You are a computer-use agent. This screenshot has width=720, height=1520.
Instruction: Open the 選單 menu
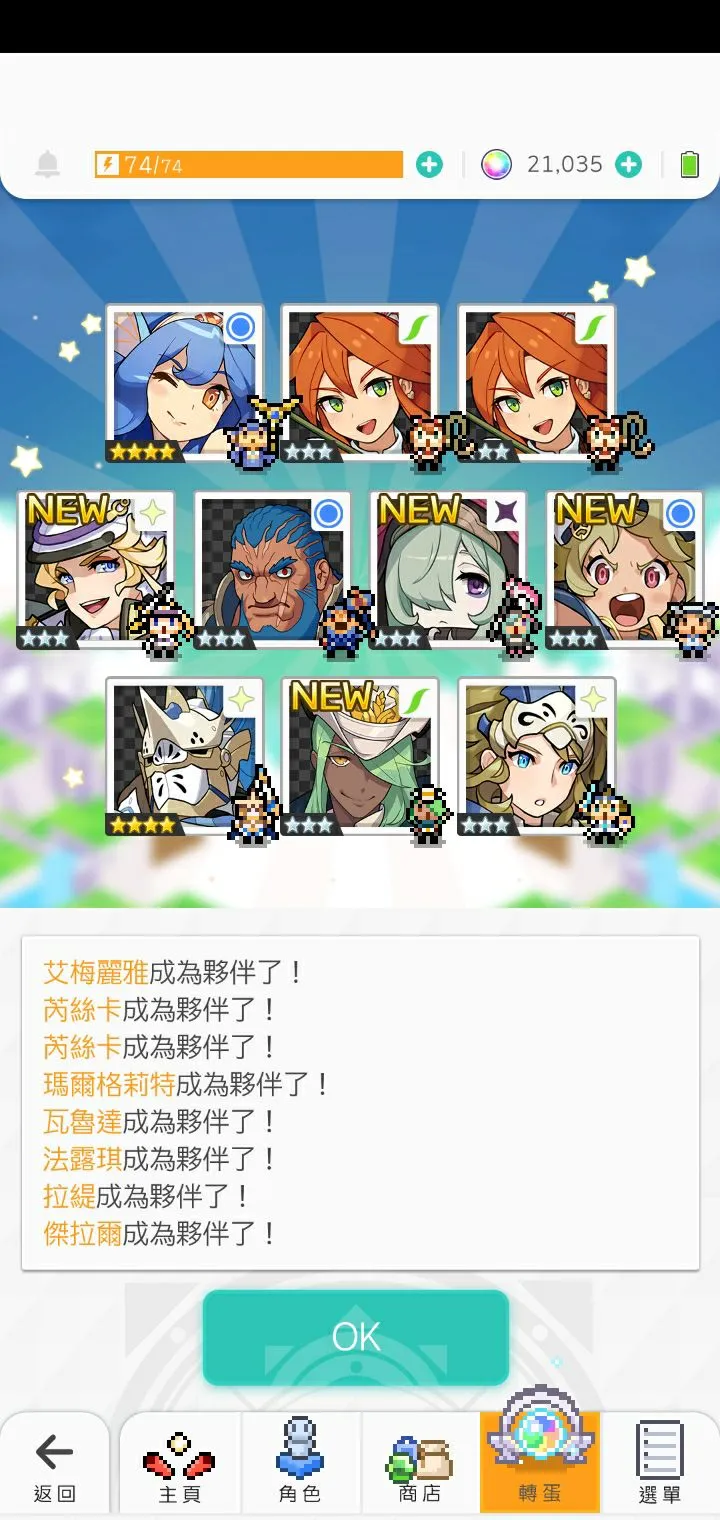click(660, 1465)
